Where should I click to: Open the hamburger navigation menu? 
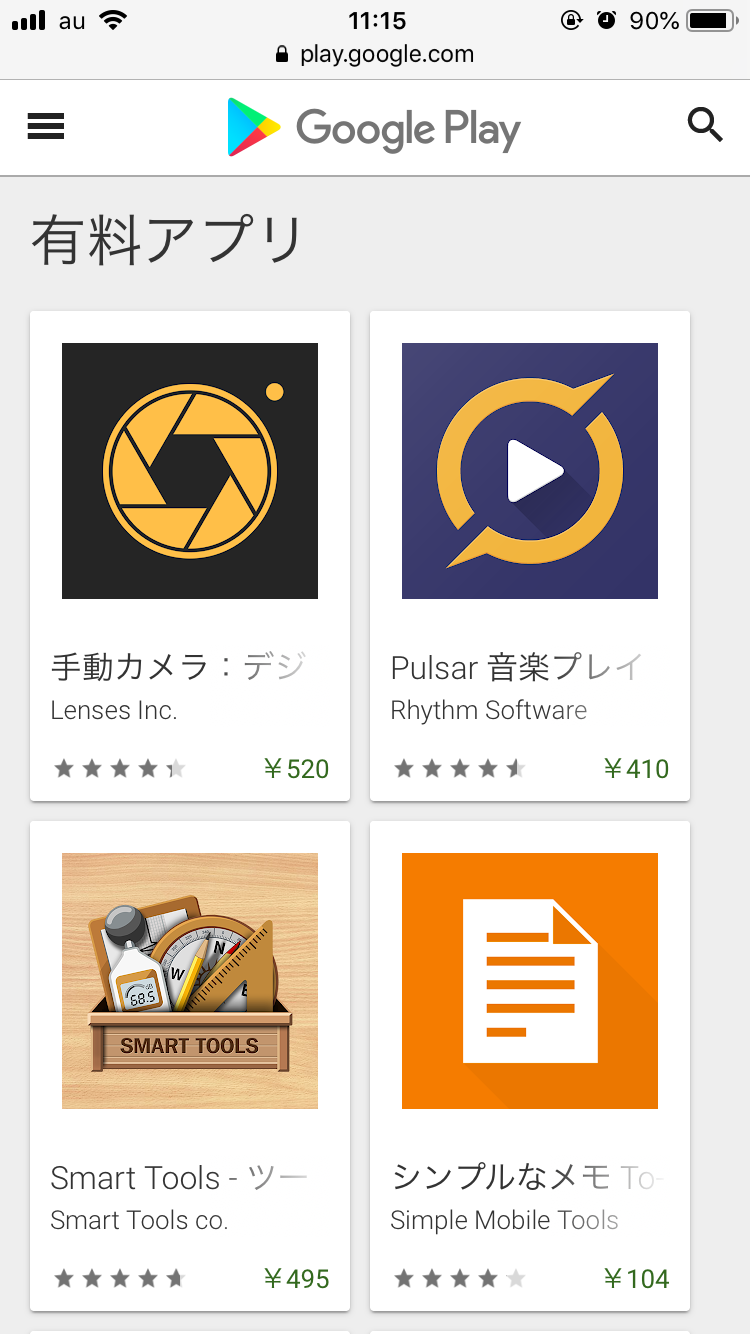pos(45,126)
